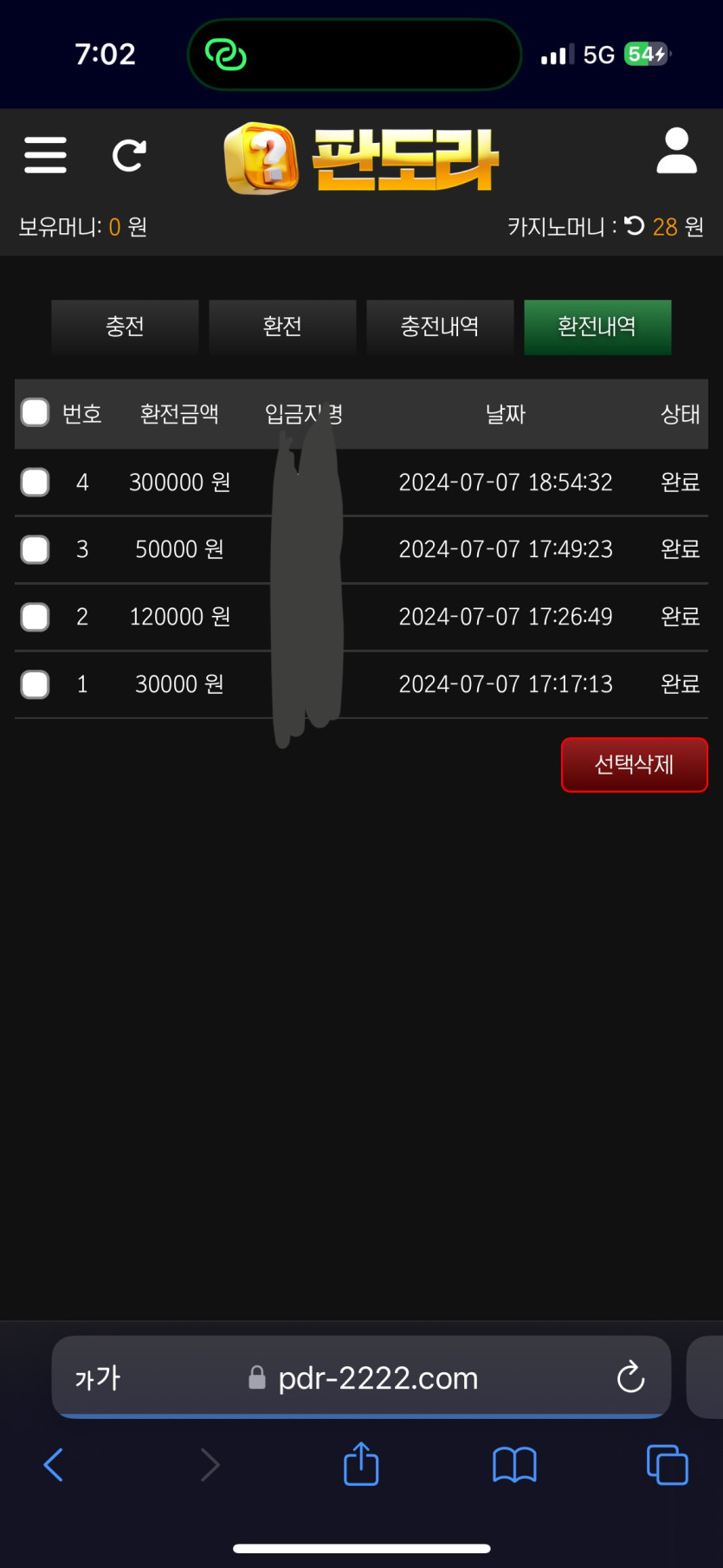Tick the checkbox for the 300000 원 row
The height and width of the screenshot is (1568, 723).
pyautogui.click(x=36, y=482)
